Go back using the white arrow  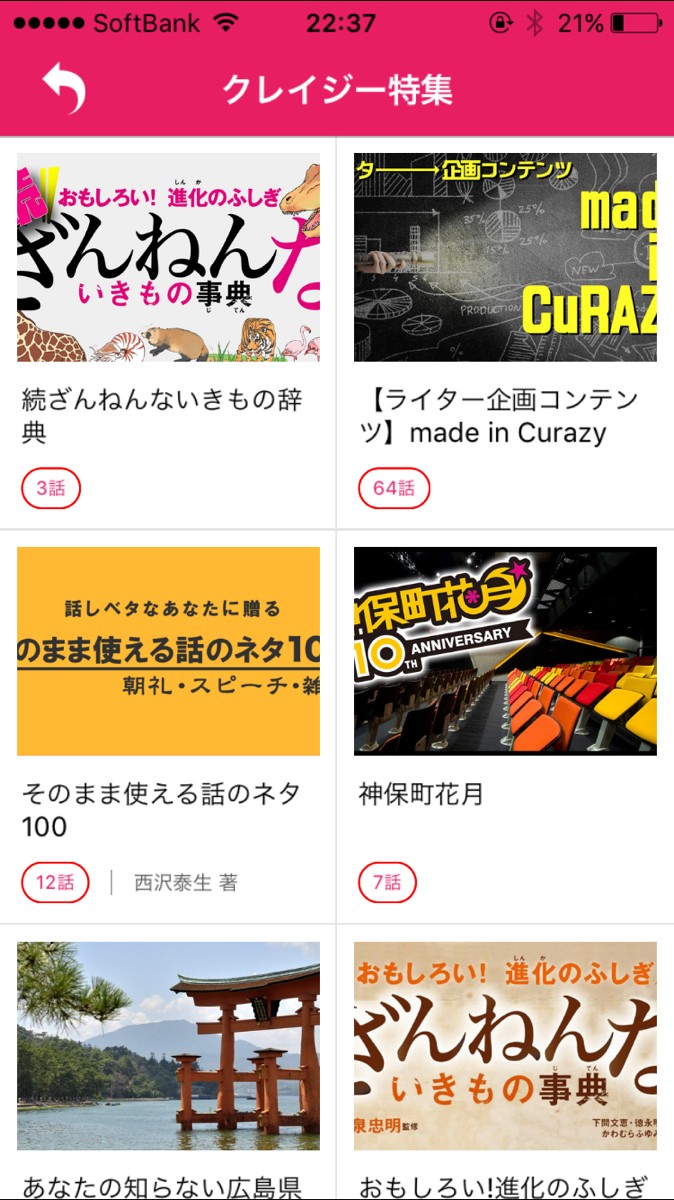(x=64, y=89)
